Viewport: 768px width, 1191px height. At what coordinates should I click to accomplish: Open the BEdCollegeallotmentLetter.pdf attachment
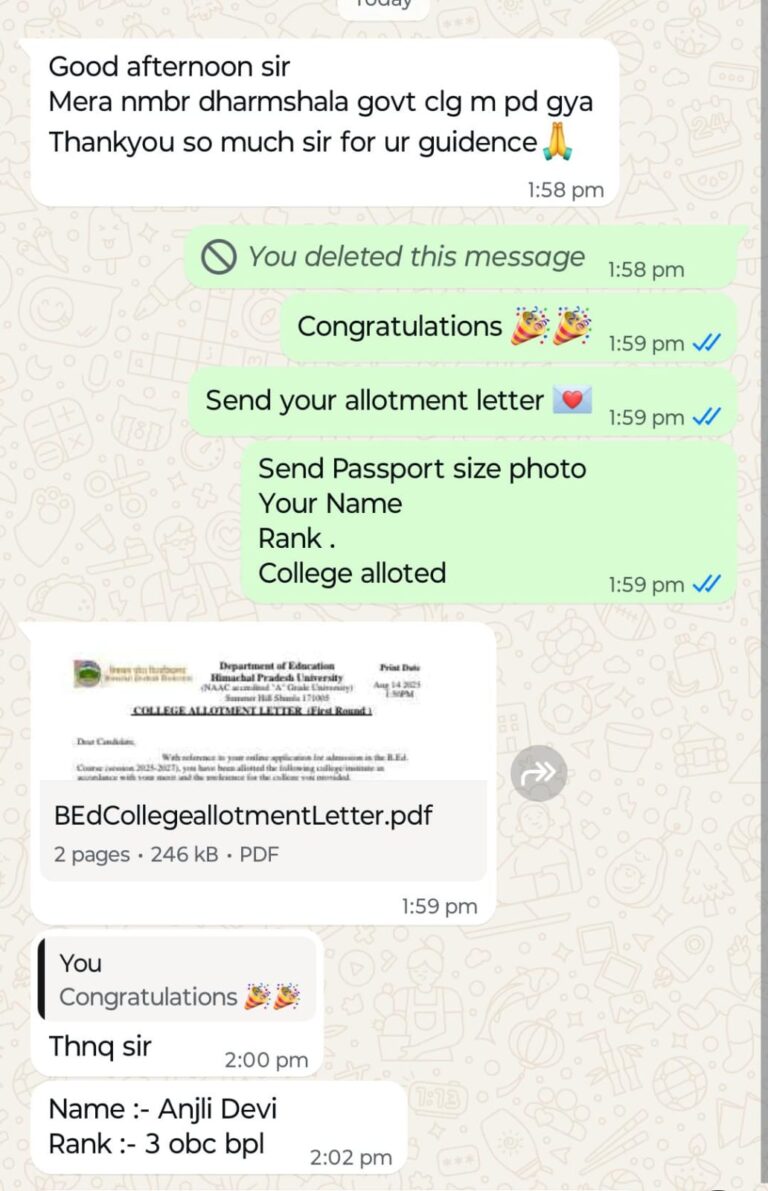pos(262,815)
